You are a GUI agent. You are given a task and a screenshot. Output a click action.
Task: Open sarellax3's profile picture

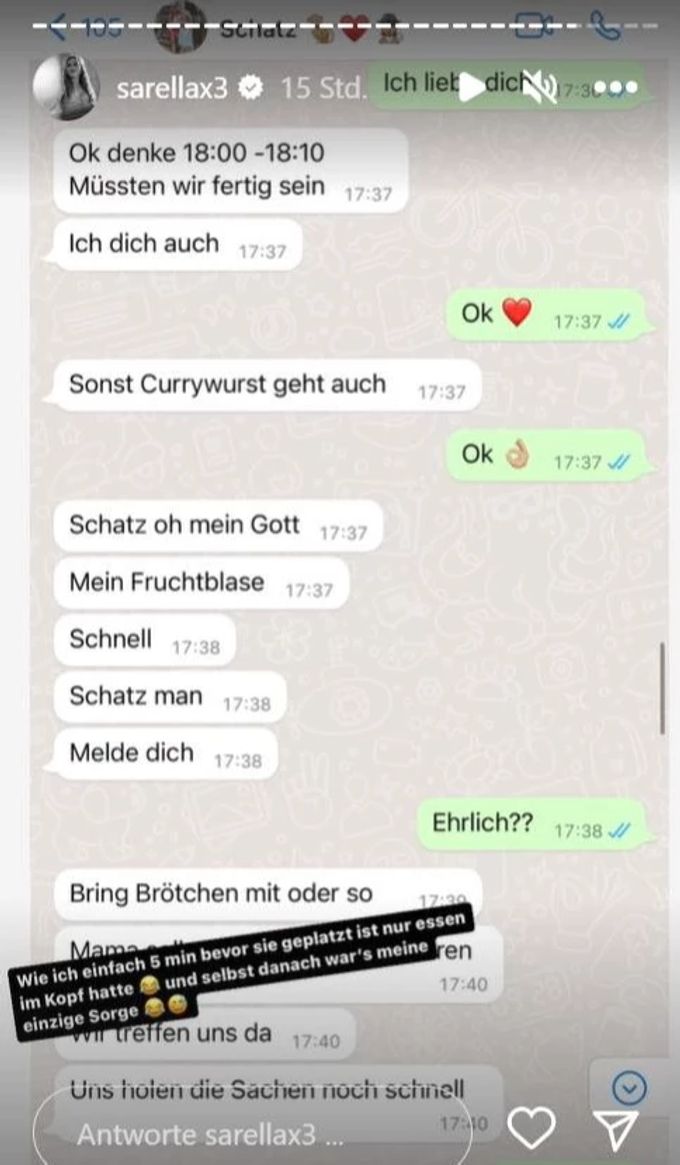coord(66,86)
